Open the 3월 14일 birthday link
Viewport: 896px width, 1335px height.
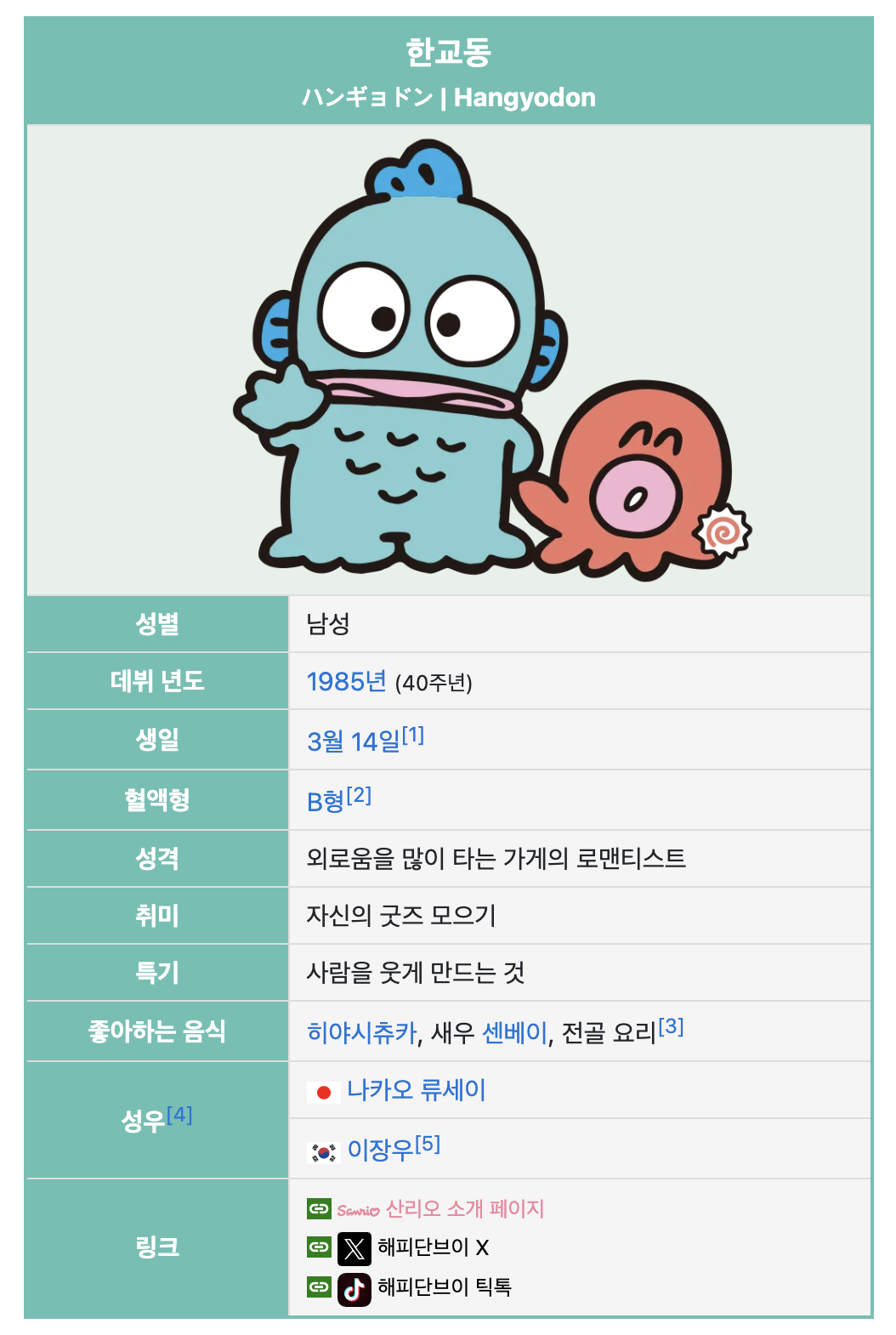pyautogui.click(x=353, y=741)
